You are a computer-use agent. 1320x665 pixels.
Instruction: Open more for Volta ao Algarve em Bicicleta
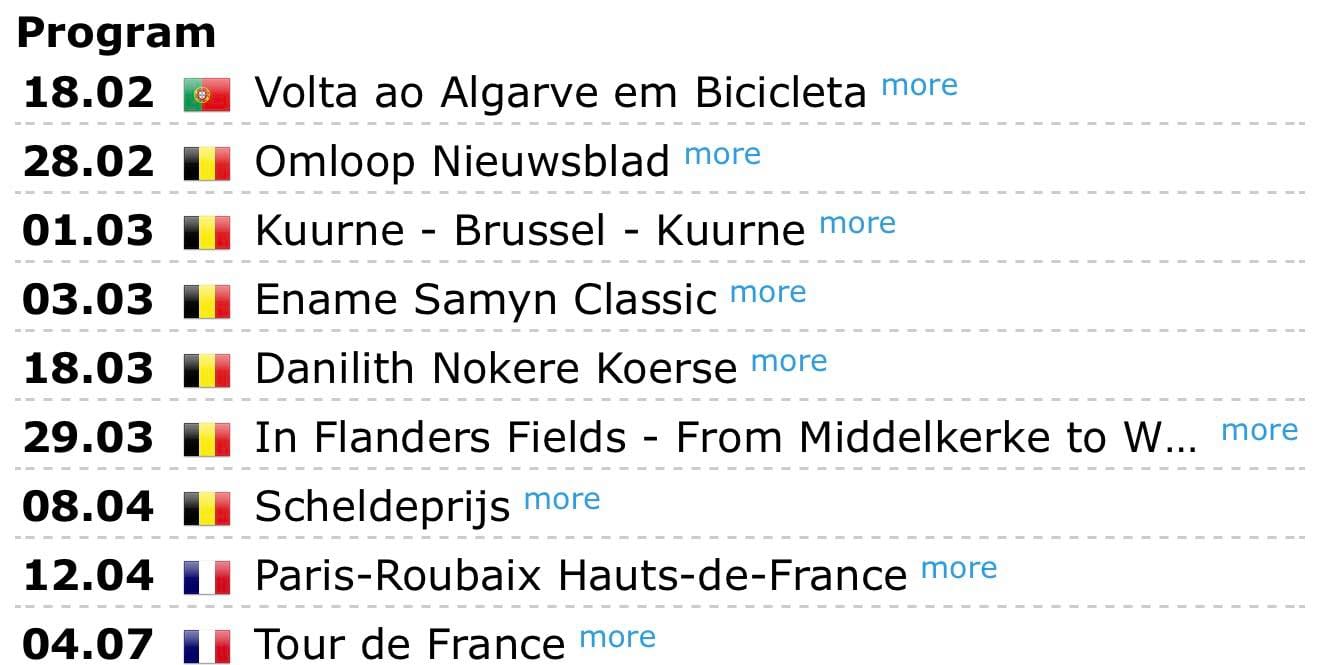coord(919,86)
